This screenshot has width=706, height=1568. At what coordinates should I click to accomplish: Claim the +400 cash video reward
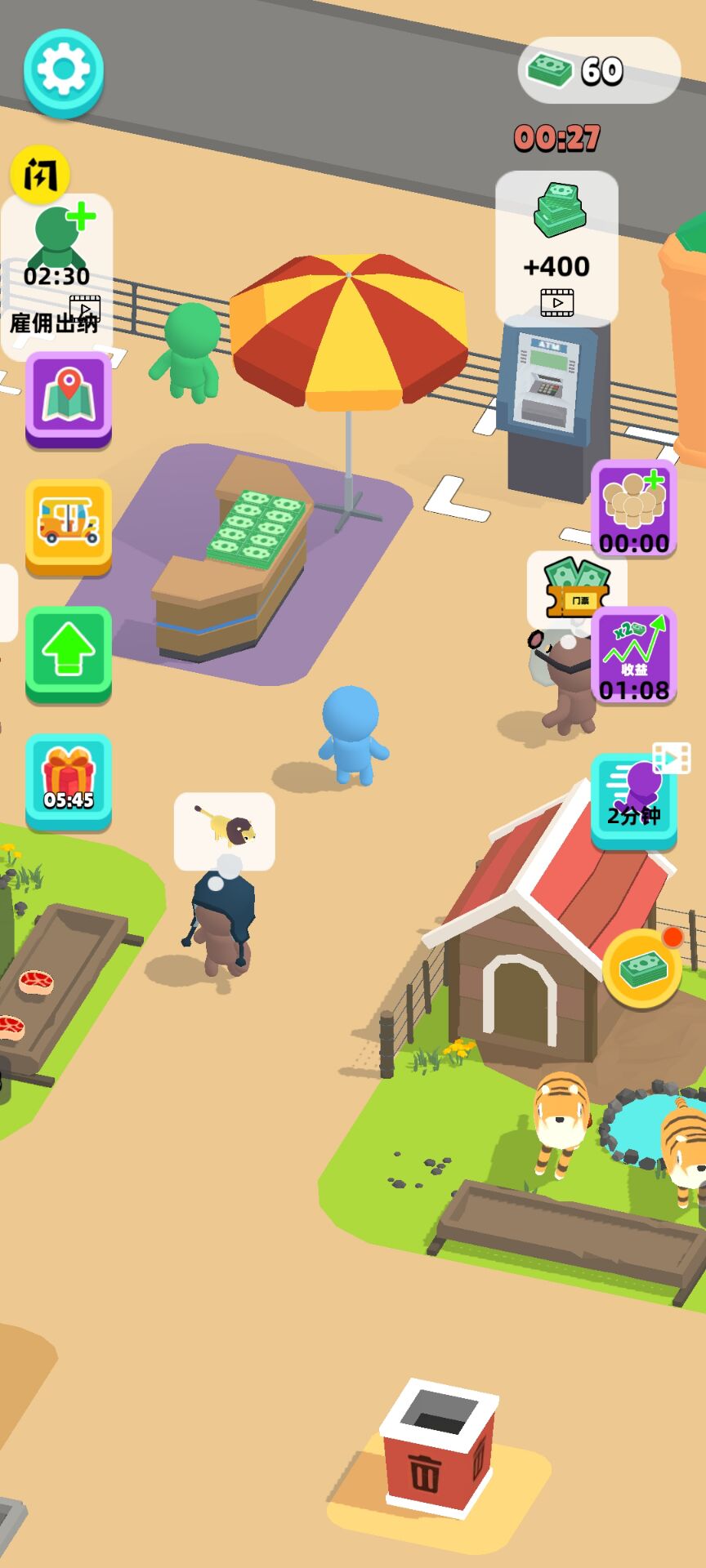click(556, 248)
